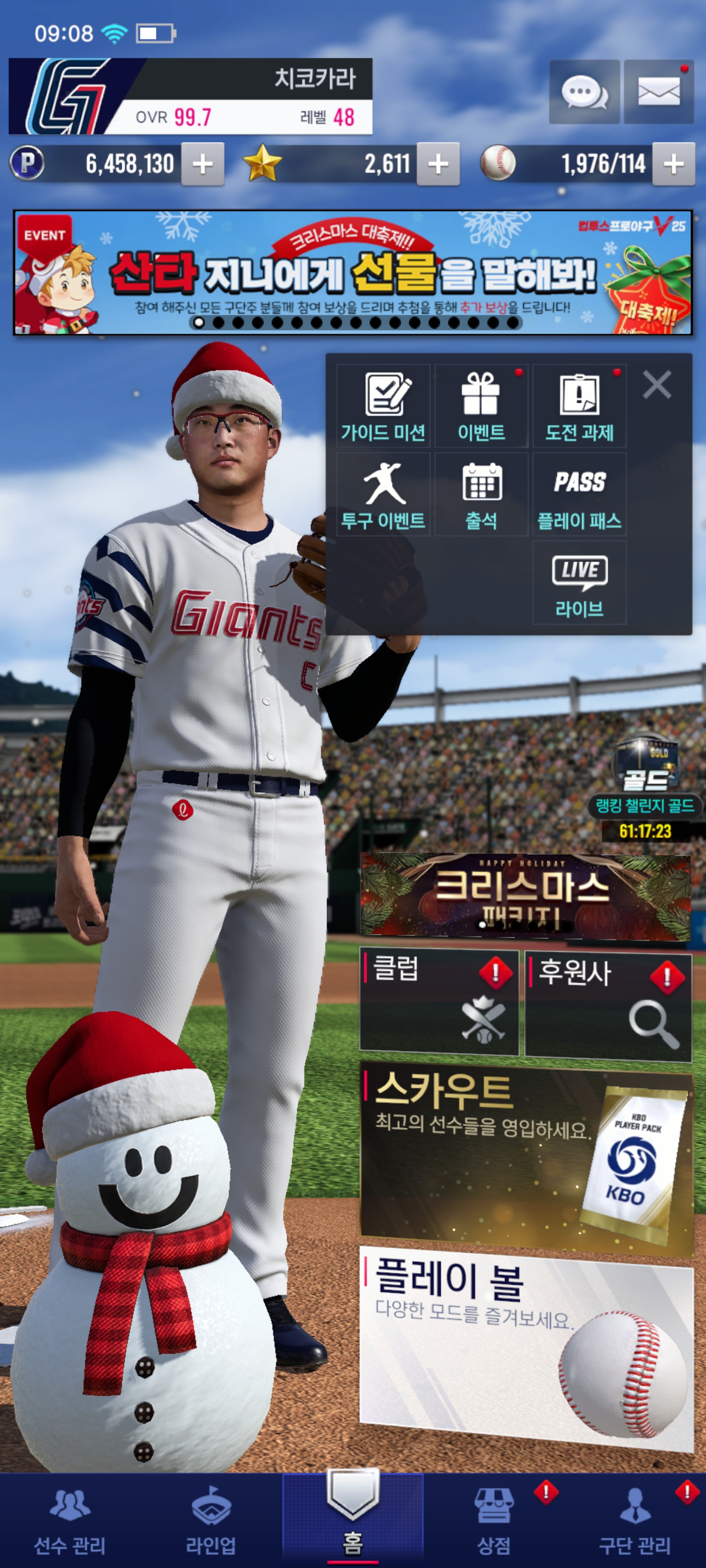This screenshot has width=706, height=1568.
Task: Add more P points with plus button
Action: click(x=202, y=164)
